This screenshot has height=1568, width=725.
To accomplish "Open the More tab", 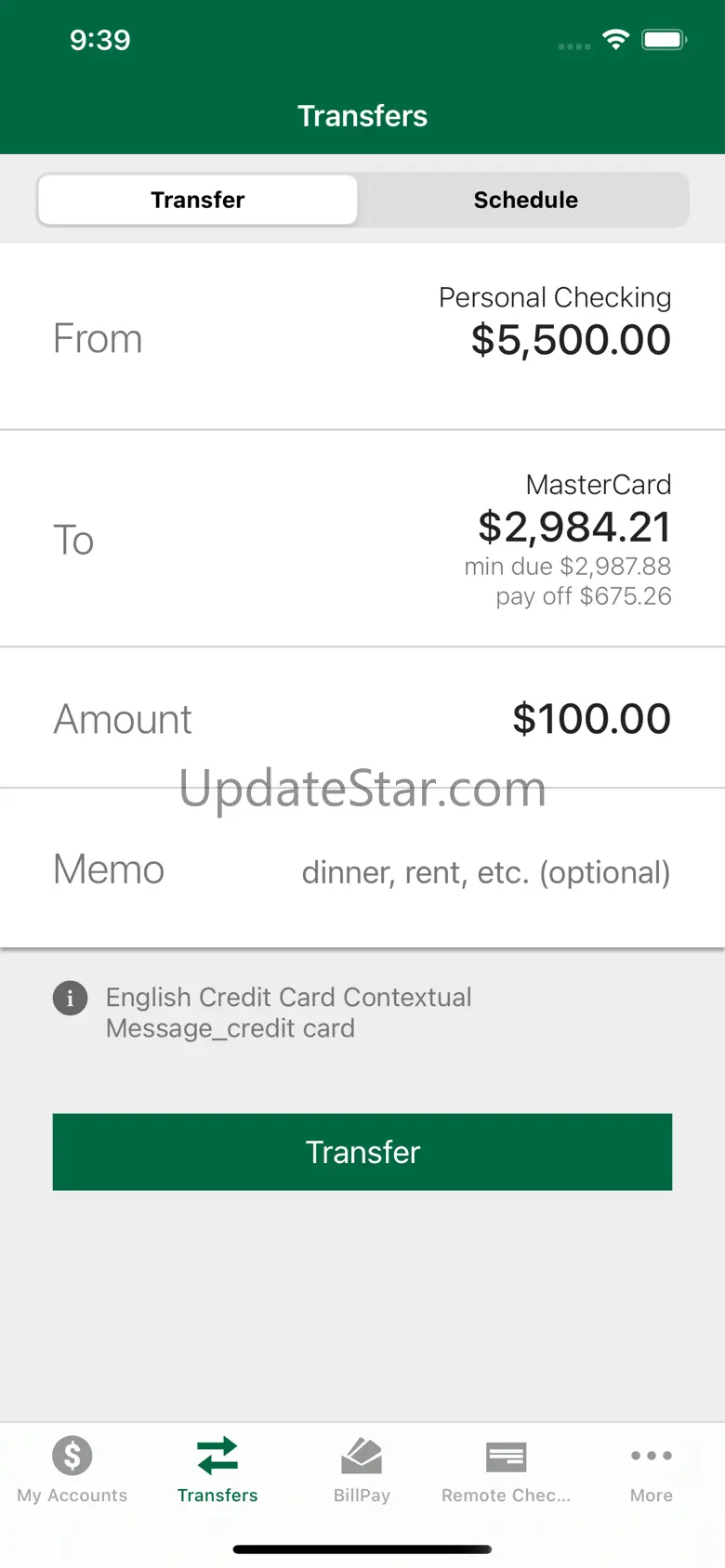I will pos(652,1470).
